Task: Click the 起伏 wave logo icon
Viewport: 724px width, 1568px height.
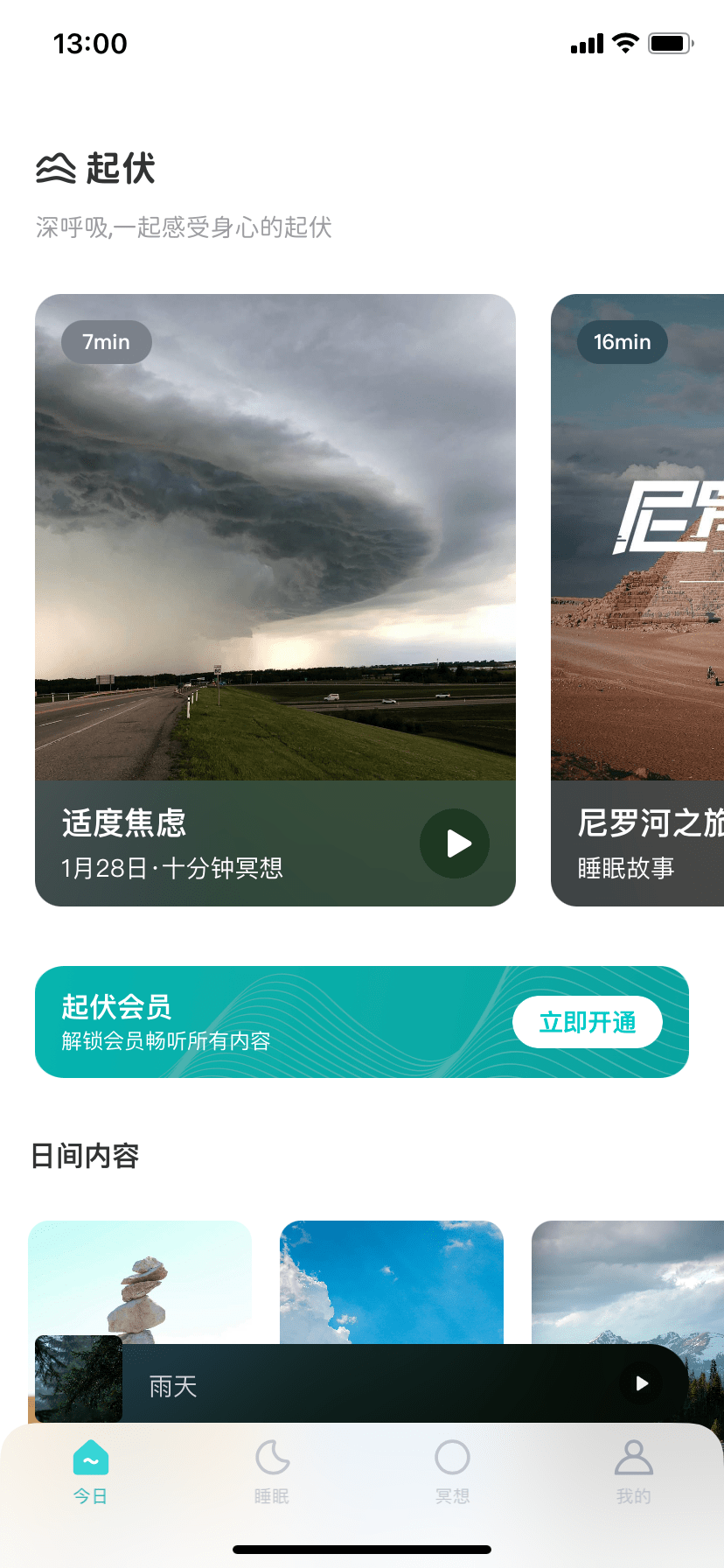Action: (x=52, y=167)
